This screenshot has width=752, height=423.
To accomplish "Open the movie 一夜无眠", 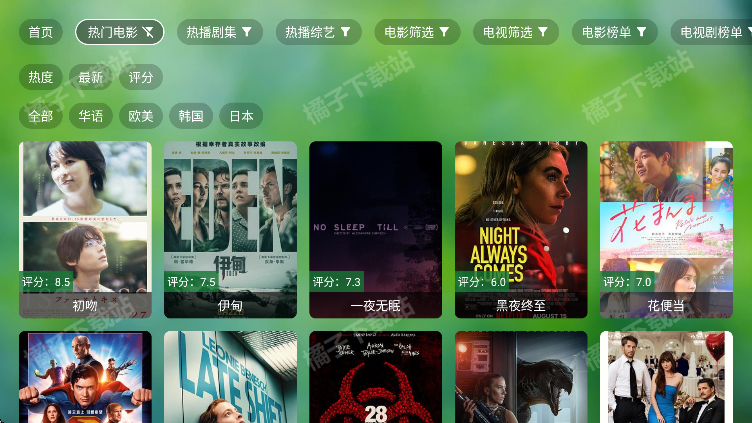I will 375,228.
